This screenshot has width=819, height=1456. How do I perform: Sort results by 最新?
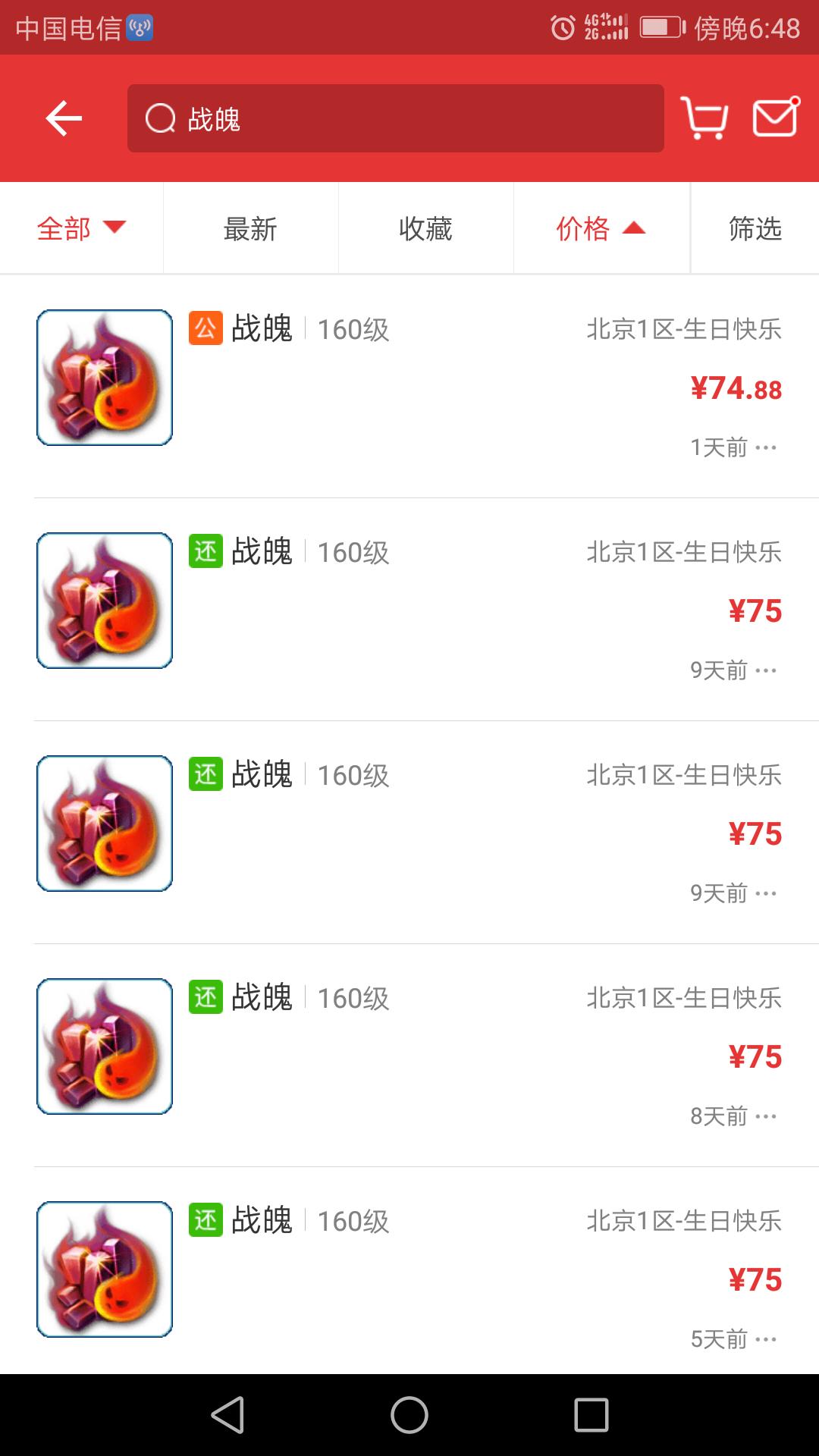250,228
